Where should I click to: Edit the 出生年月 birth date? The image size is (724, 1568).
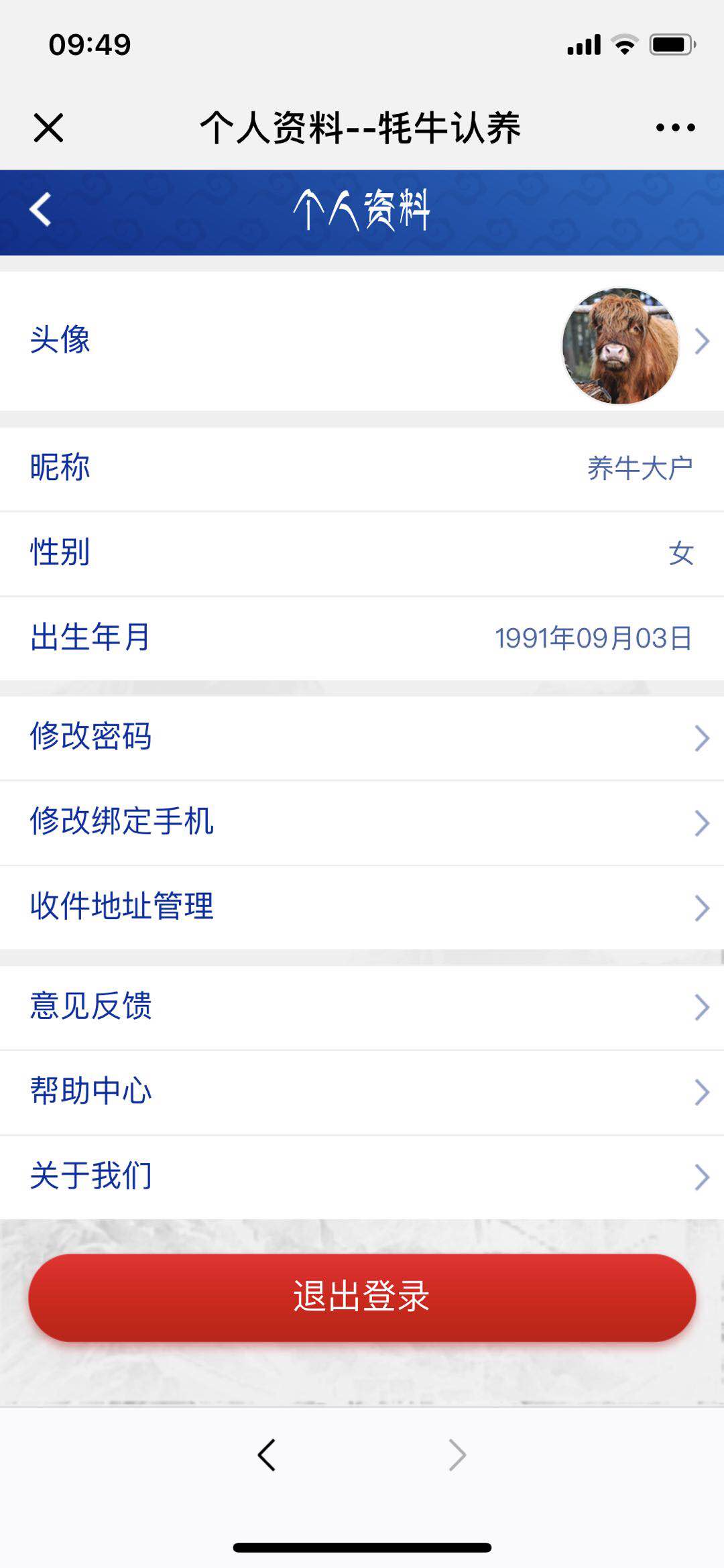tap(362, 638)
